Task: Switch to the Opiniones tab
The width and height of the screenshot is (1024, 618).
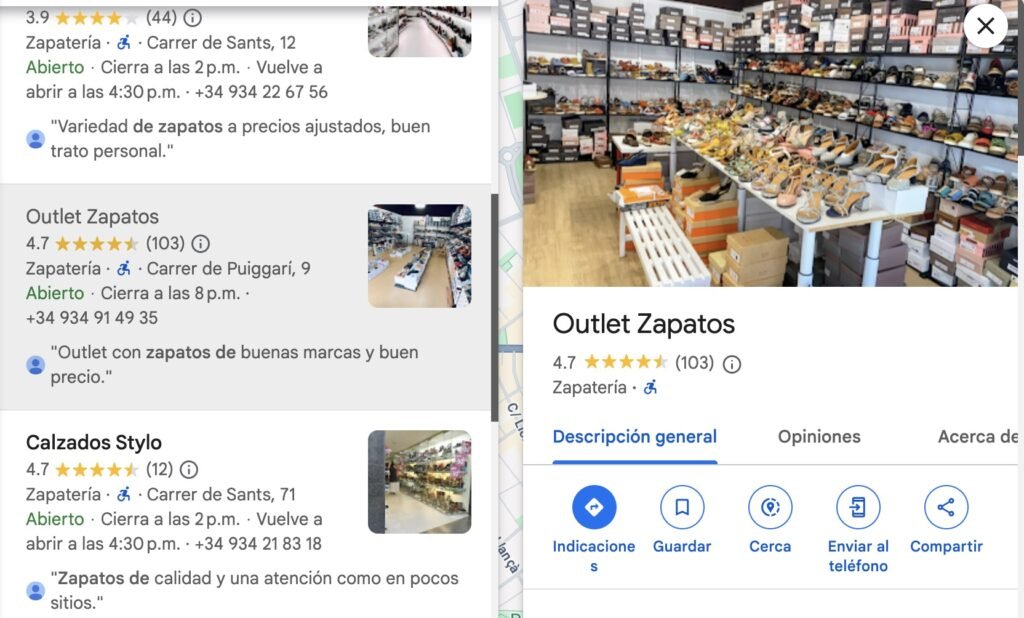Action: pyautogui.click(x=819, y=437)
